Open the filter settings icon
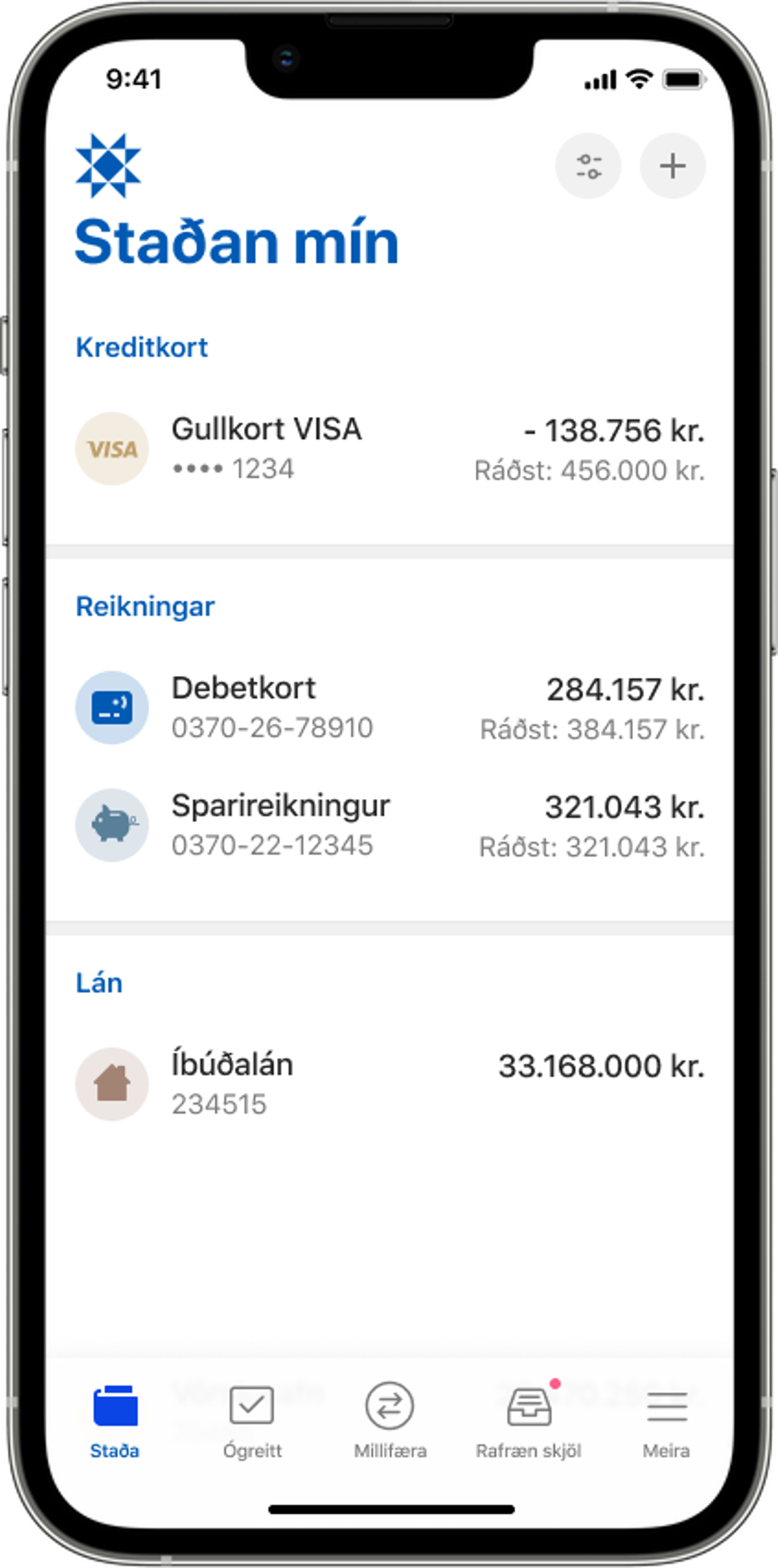 [x=588, y=166]
